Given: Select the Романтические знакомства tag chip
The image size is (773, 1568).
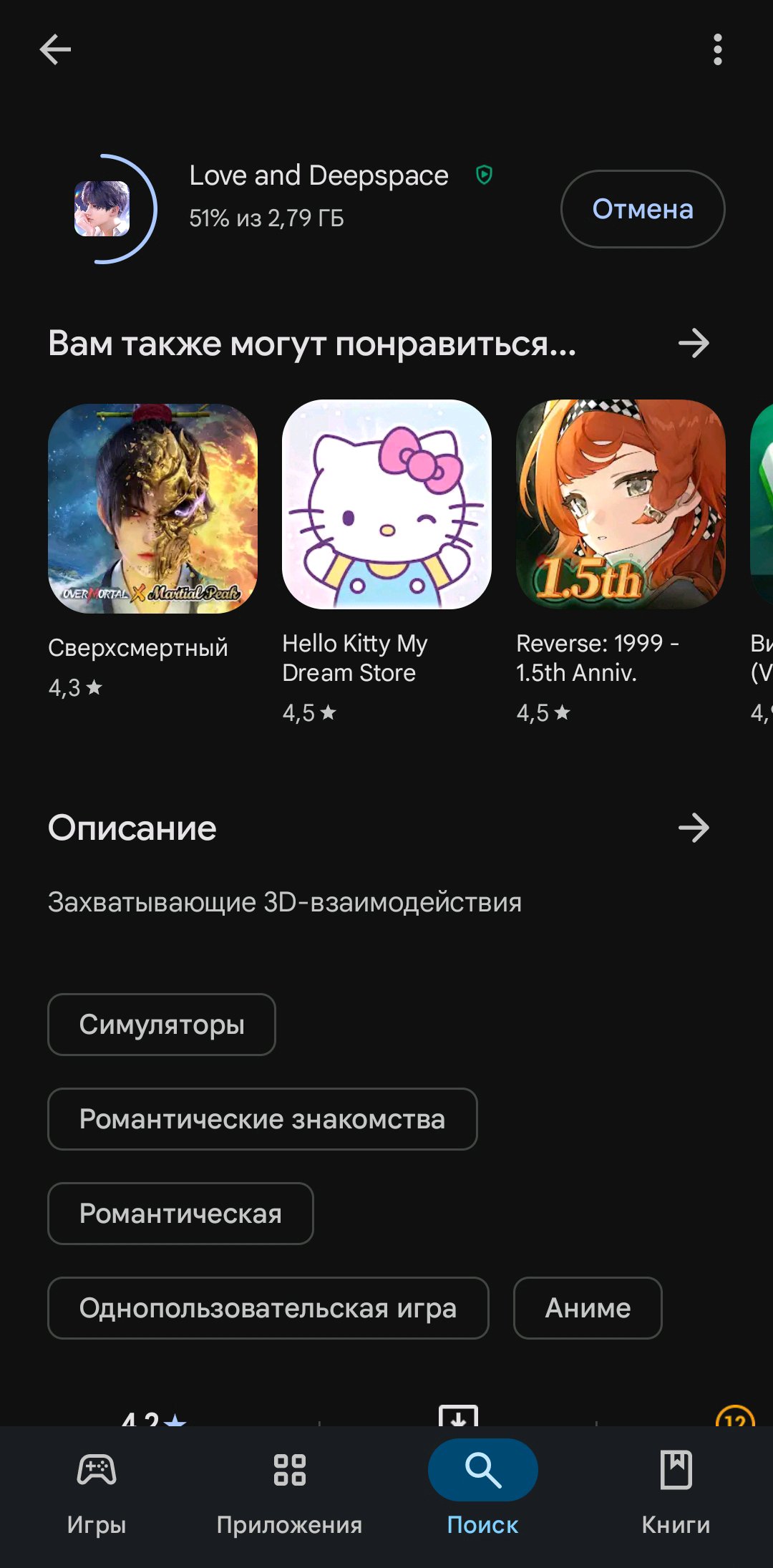Looking at the screenshot, I should tap(263, 1119).
